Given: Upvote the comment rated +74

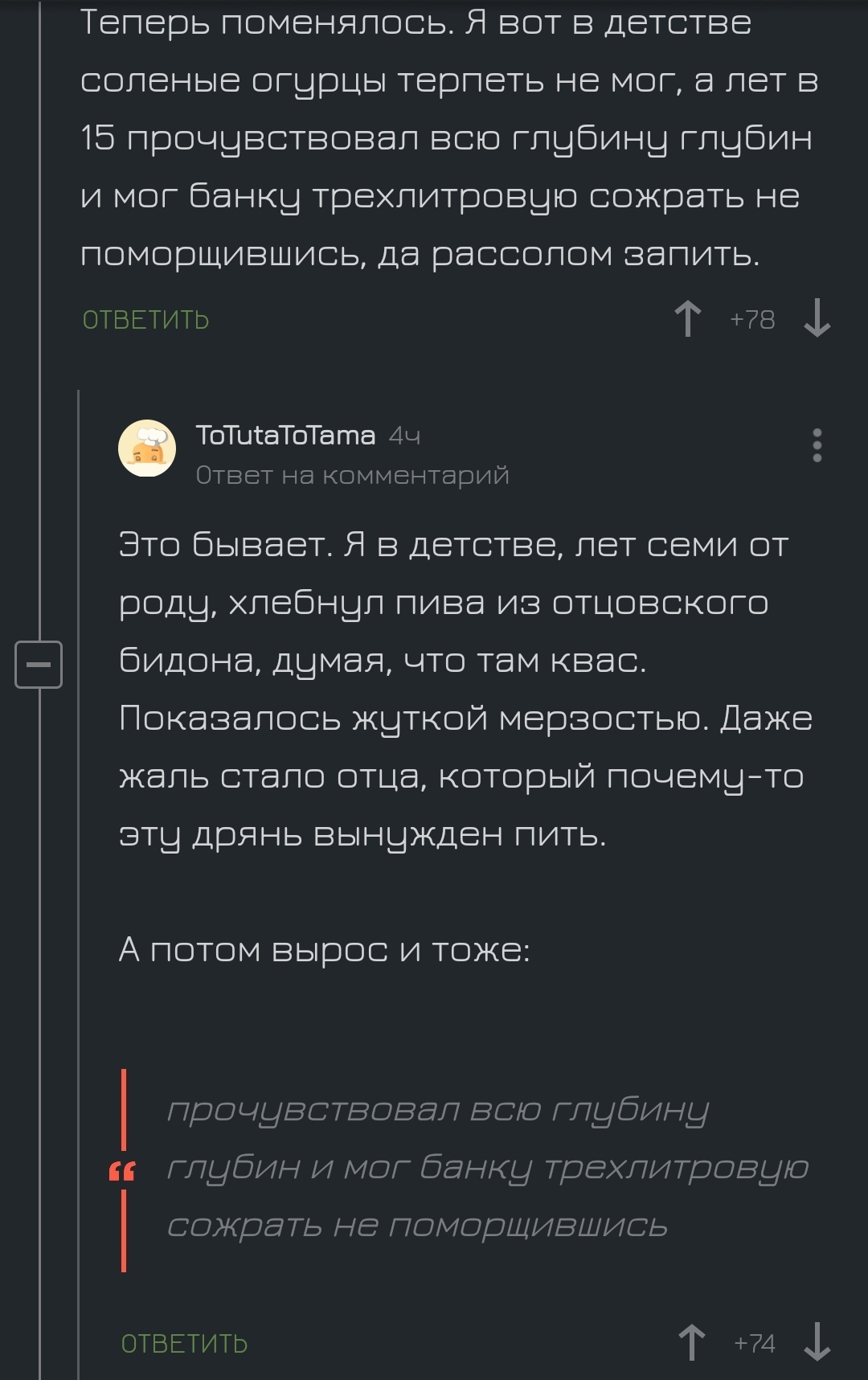Looking at the screenshot, I should 691,1343.
